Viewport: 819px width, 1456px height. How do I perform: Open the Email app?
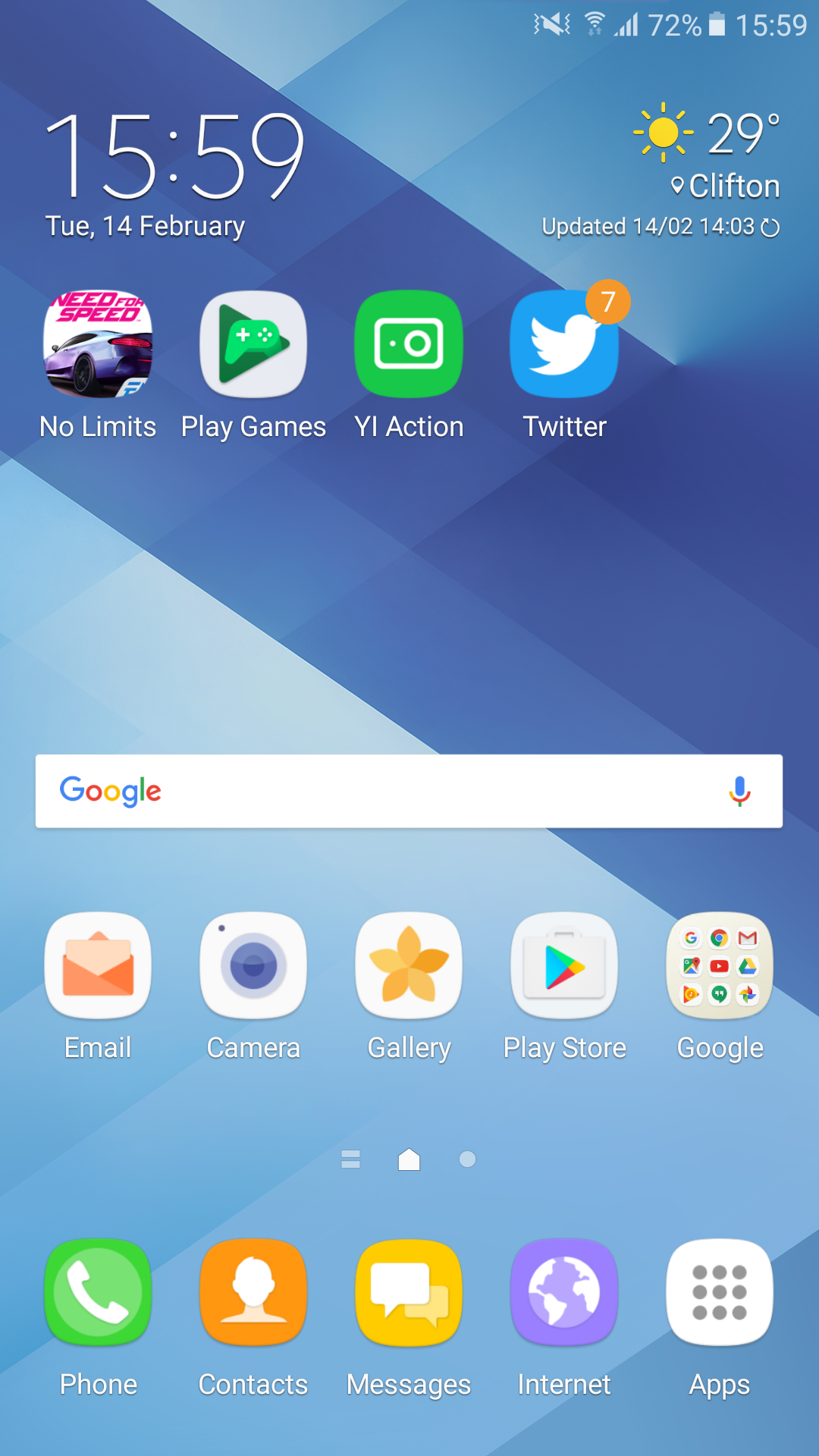tap(98, 966)
